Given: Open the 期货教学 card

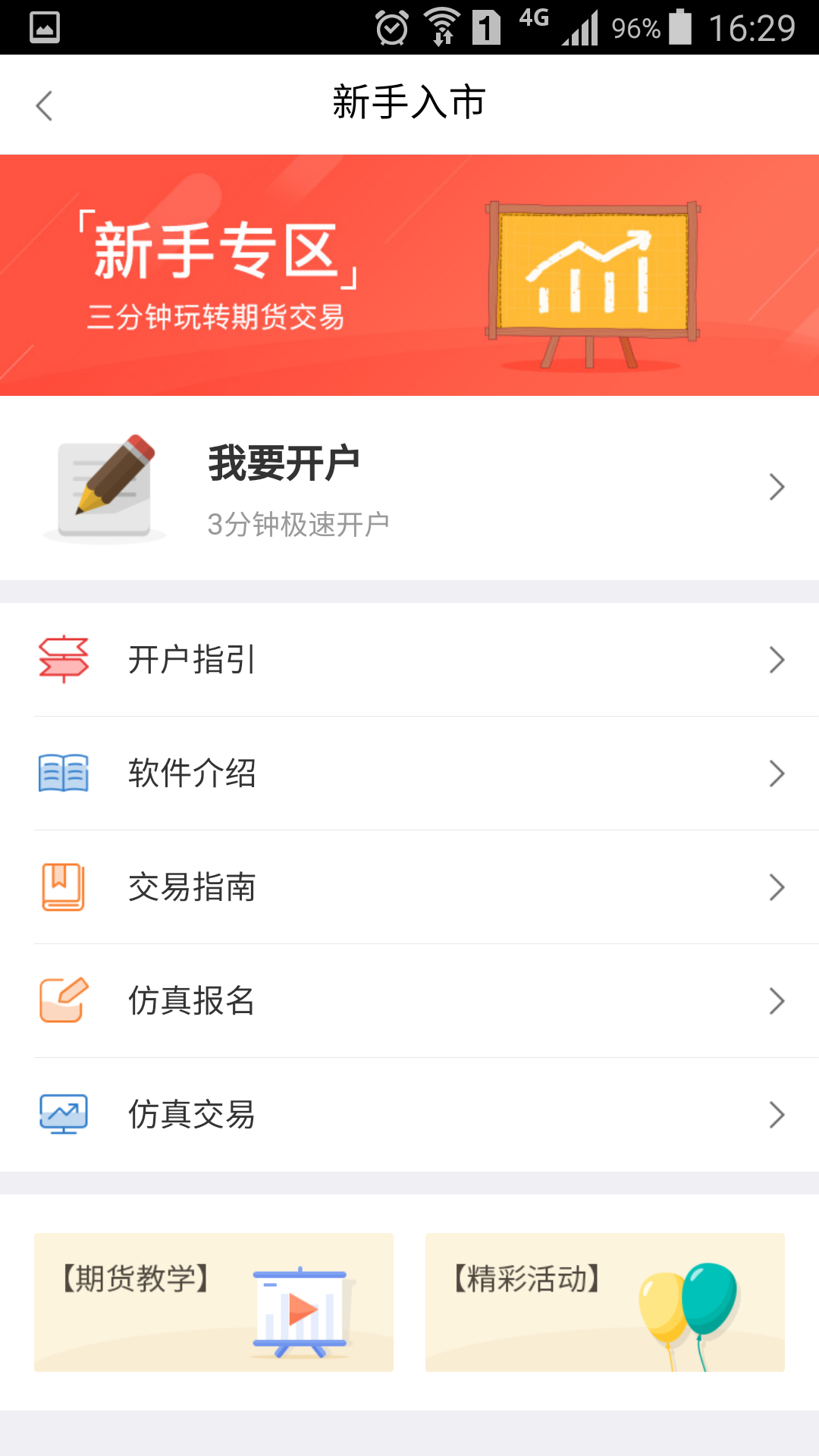Looking at the screenshot, I should (x=215, y=1301).
